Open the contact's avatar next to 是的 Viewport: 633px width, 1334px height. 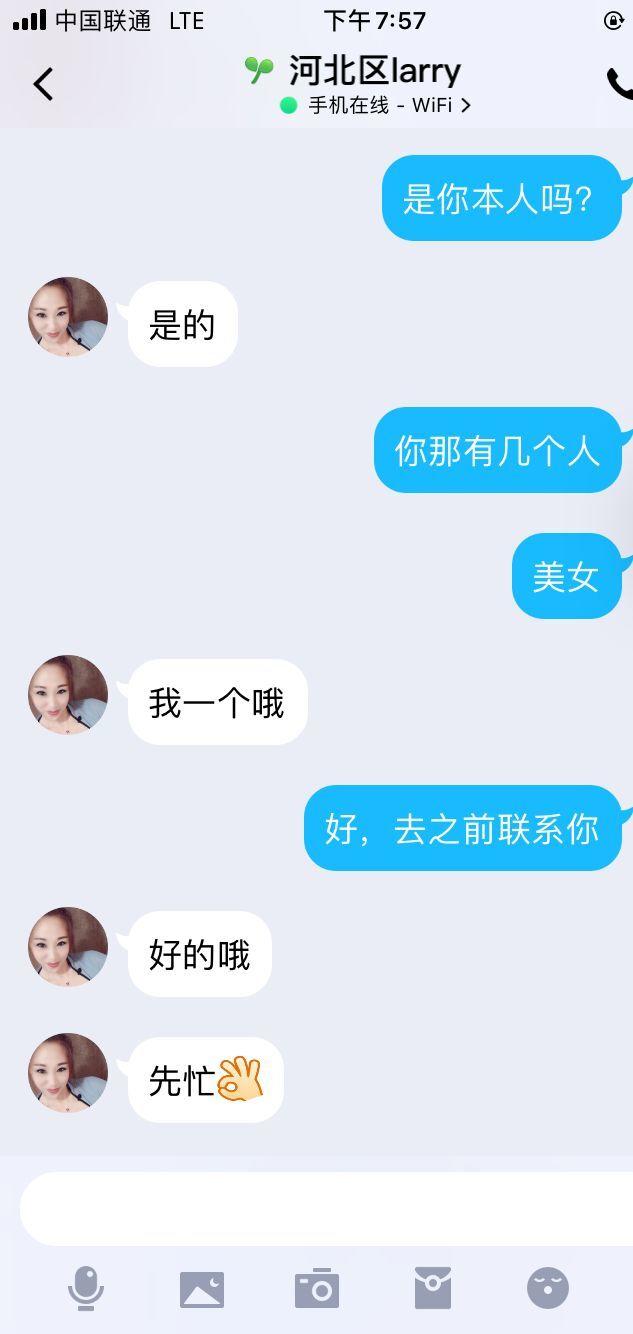coord(68,317)
